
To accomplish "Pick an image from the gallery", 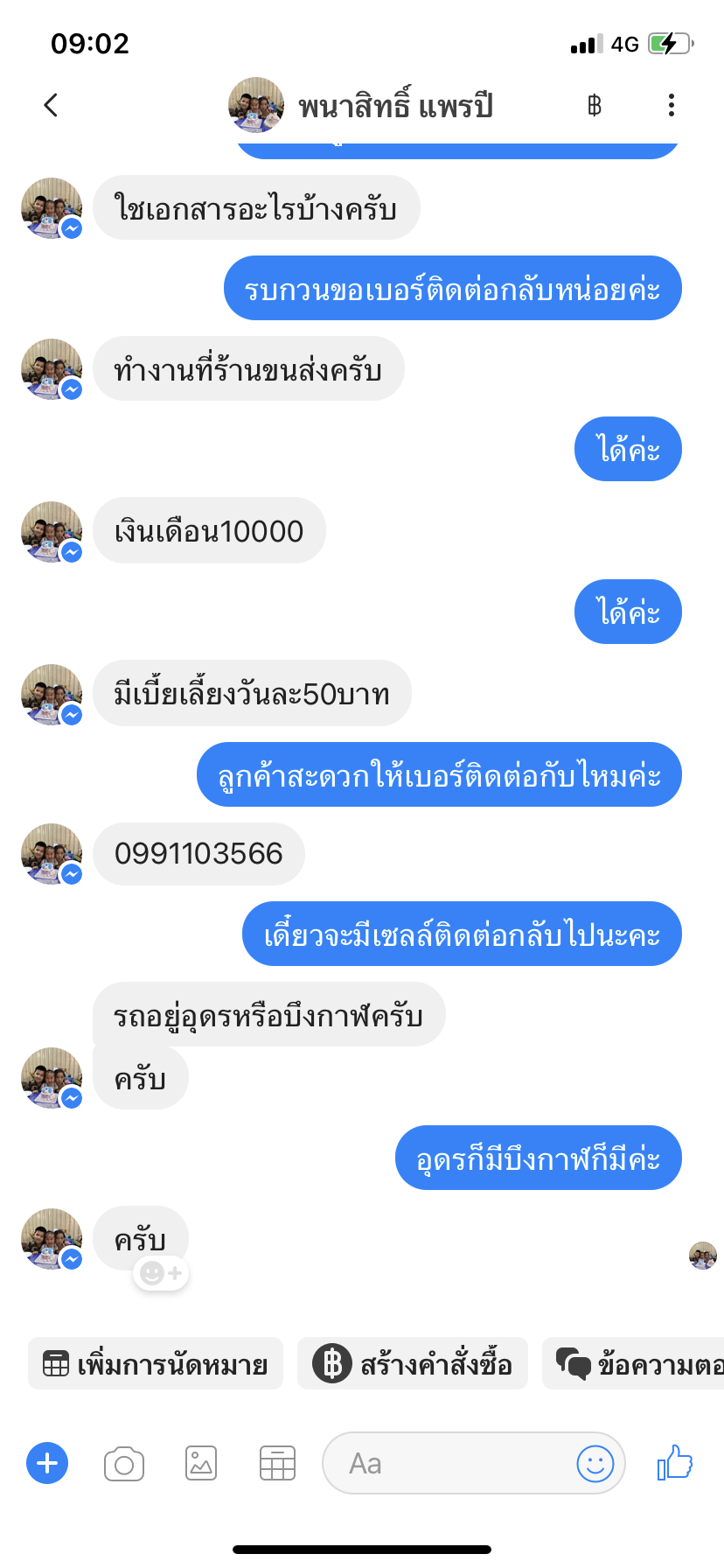I will click(x=201, y=1463).
